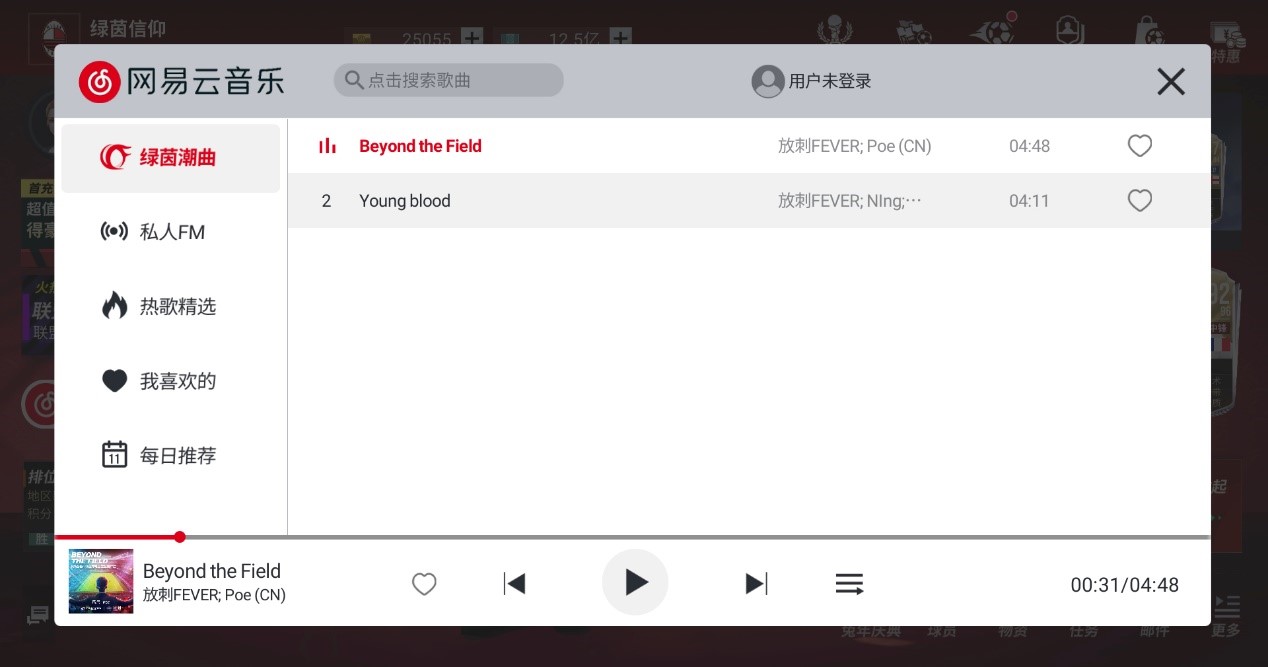Open the song search box
Image resolution: width=1268 pixels, height=667 pixels.
[448, 81]
